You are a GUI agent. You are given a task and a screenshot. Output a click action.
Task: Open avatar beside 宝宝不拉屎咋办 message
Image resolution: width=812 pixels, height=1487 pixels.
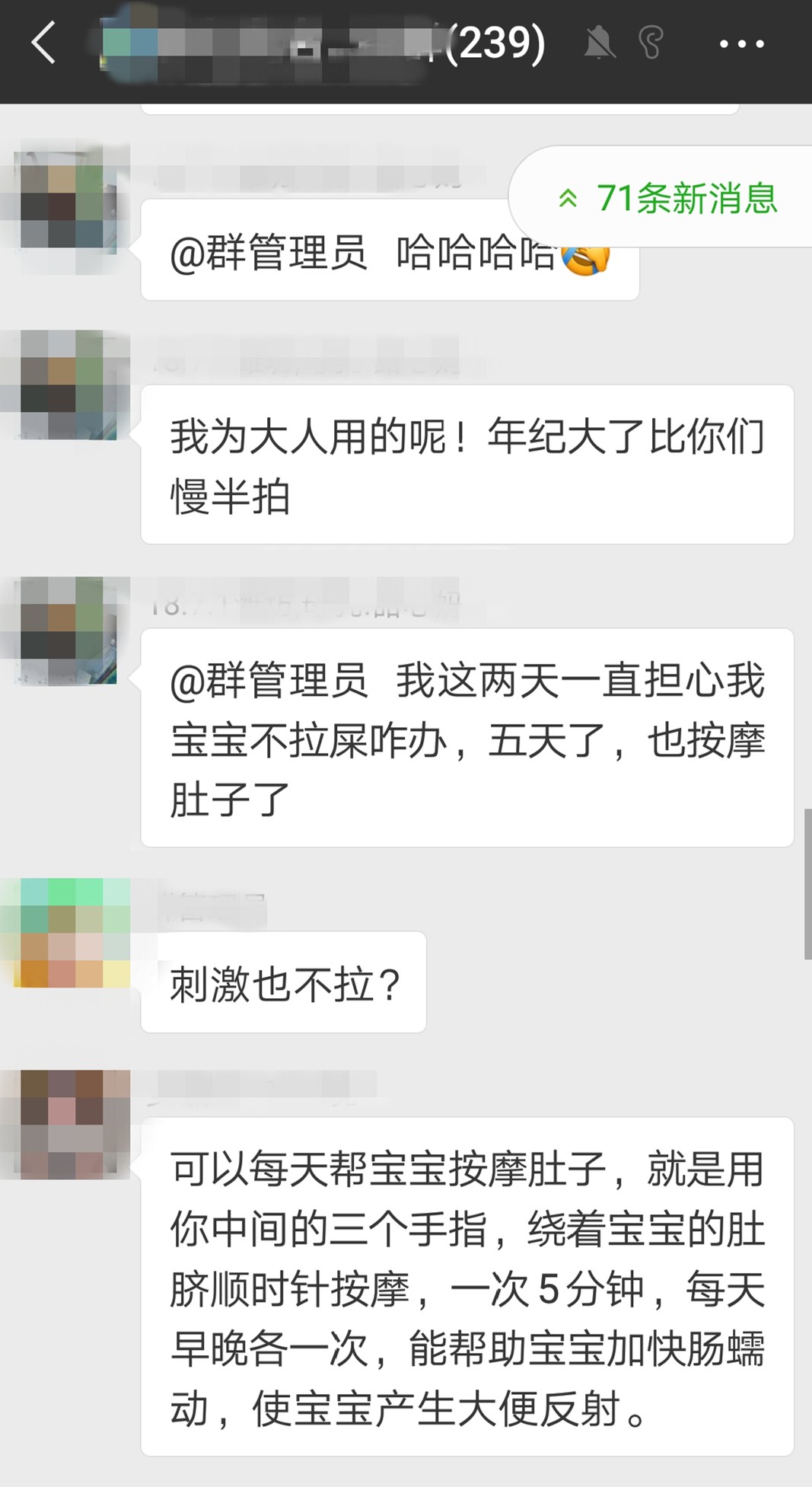[x=68, y=630]
